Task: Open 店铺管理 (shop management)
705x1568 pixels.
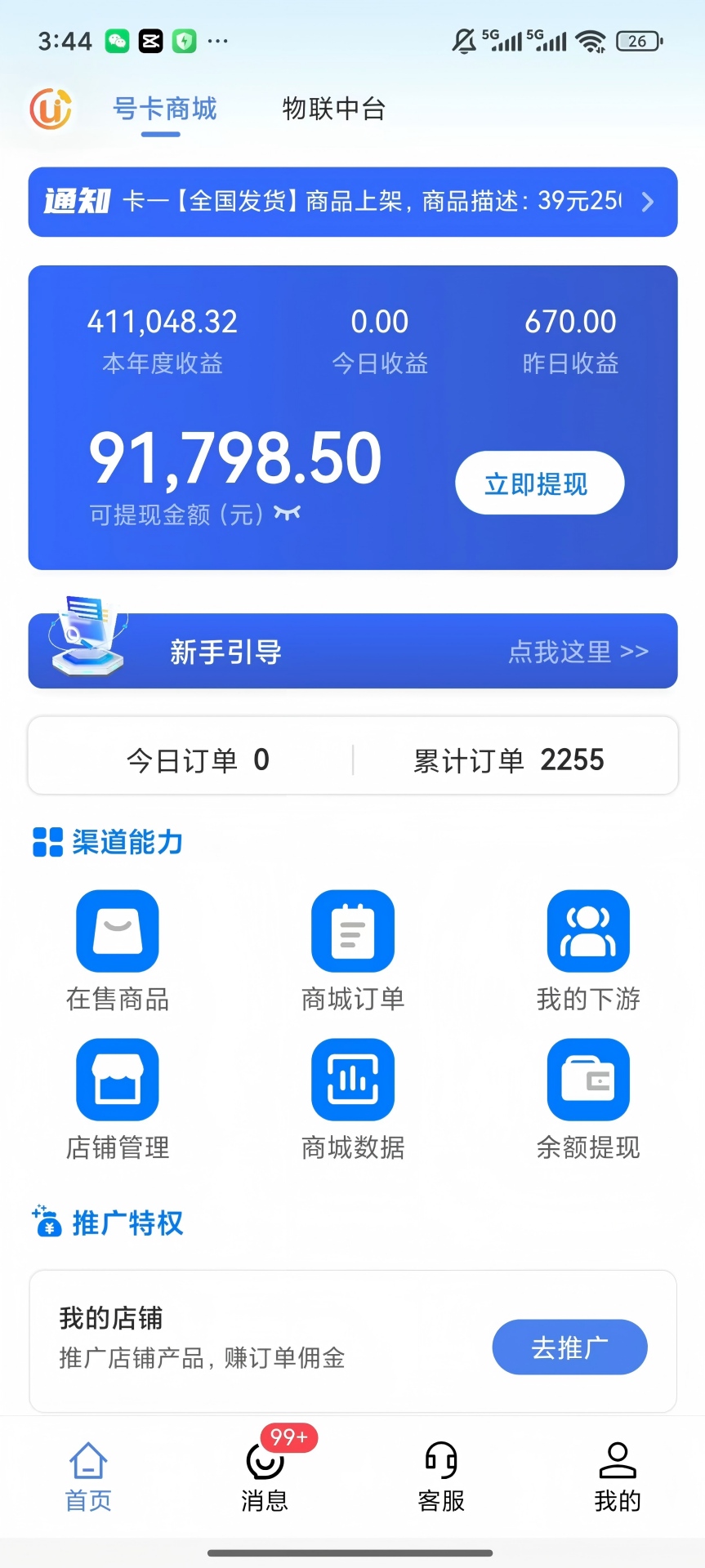Action: click(x=117, y=1098)
